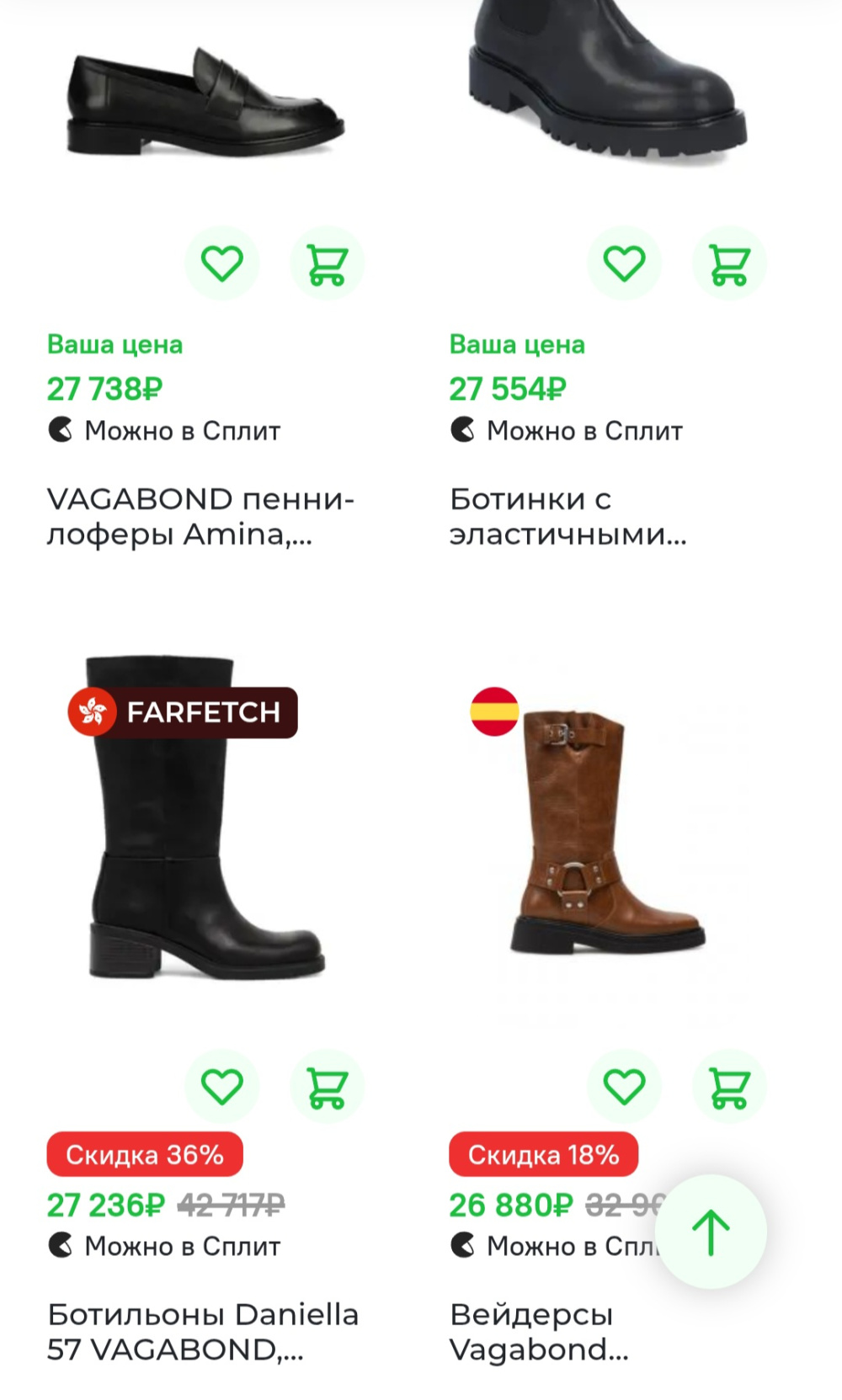
Task: Open the Daniella 57 VAGABOND ankle boots card
Action: (x=203, y=1331)
